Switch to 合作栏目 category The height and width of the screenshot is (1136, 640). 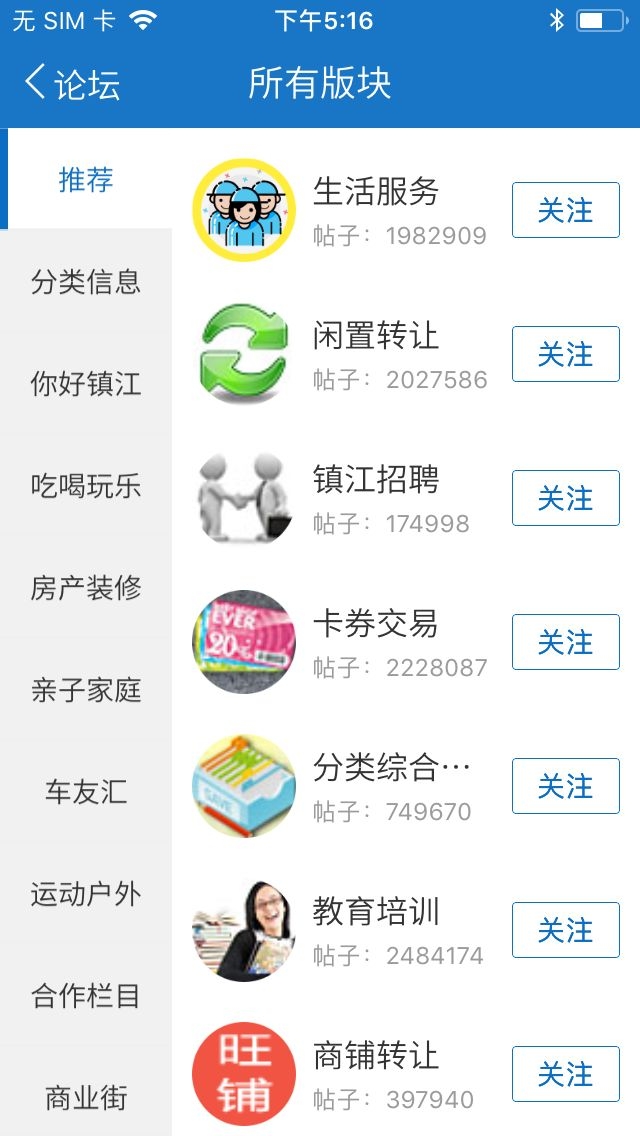point(86,996)
